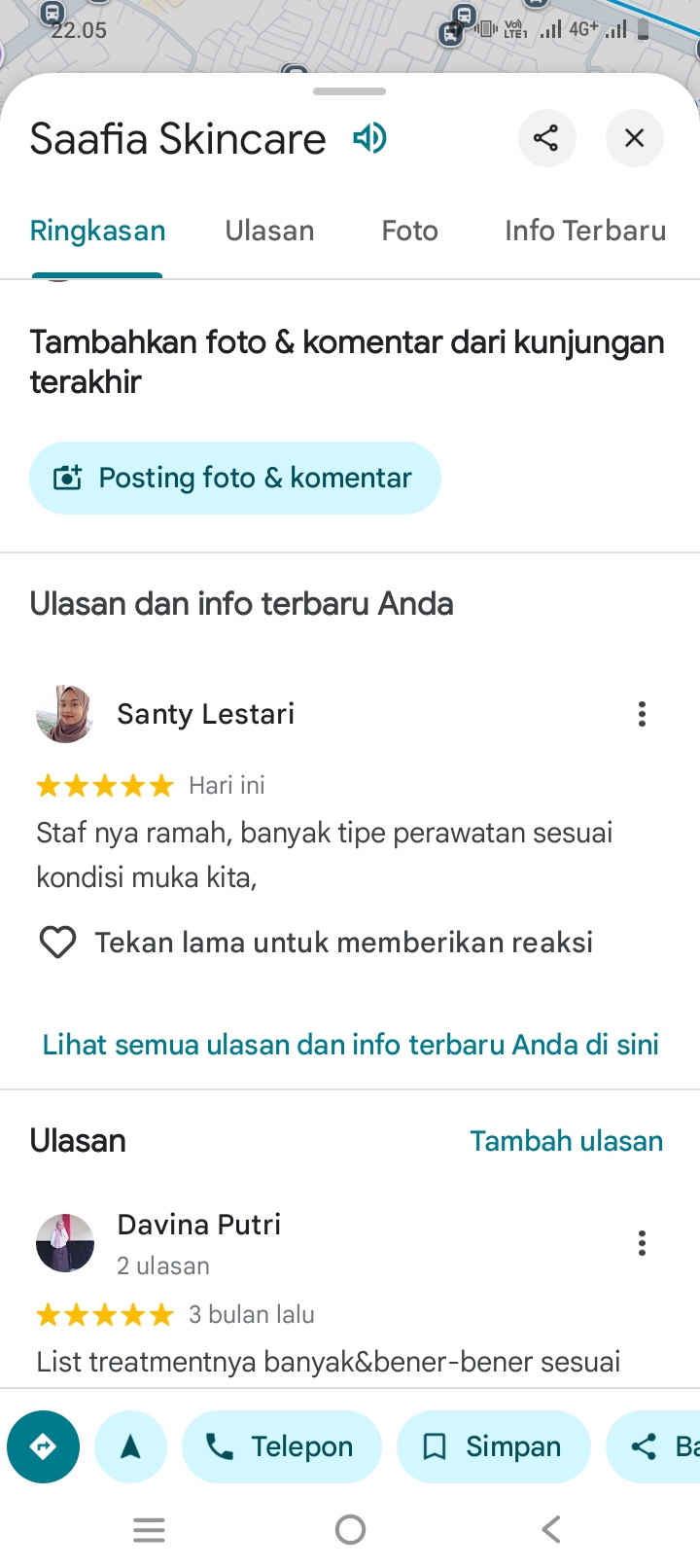Close the Saafia Skincare place sheet
The width and height of the screenshot is (700, 1568).
click(634, 138)
